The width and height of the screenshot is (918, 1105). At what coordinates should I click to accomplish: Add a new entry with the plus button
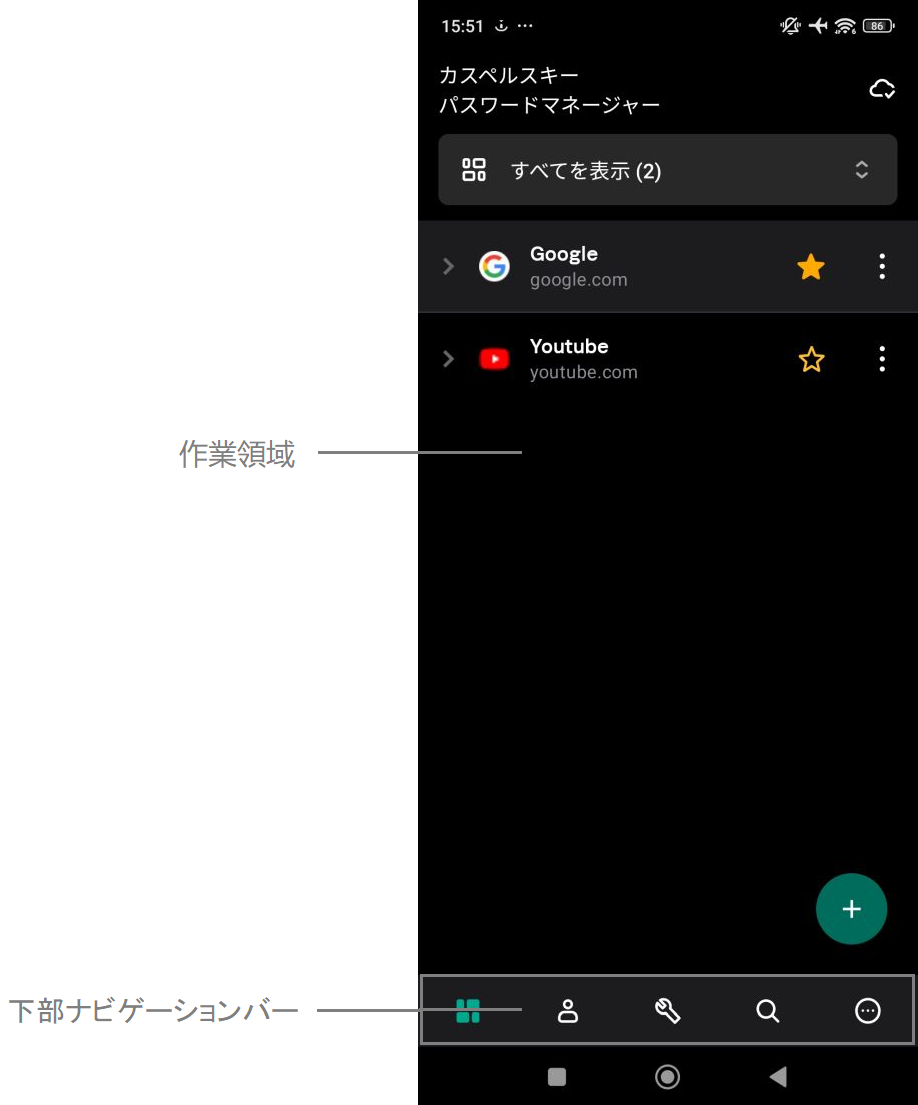(851, 909)
